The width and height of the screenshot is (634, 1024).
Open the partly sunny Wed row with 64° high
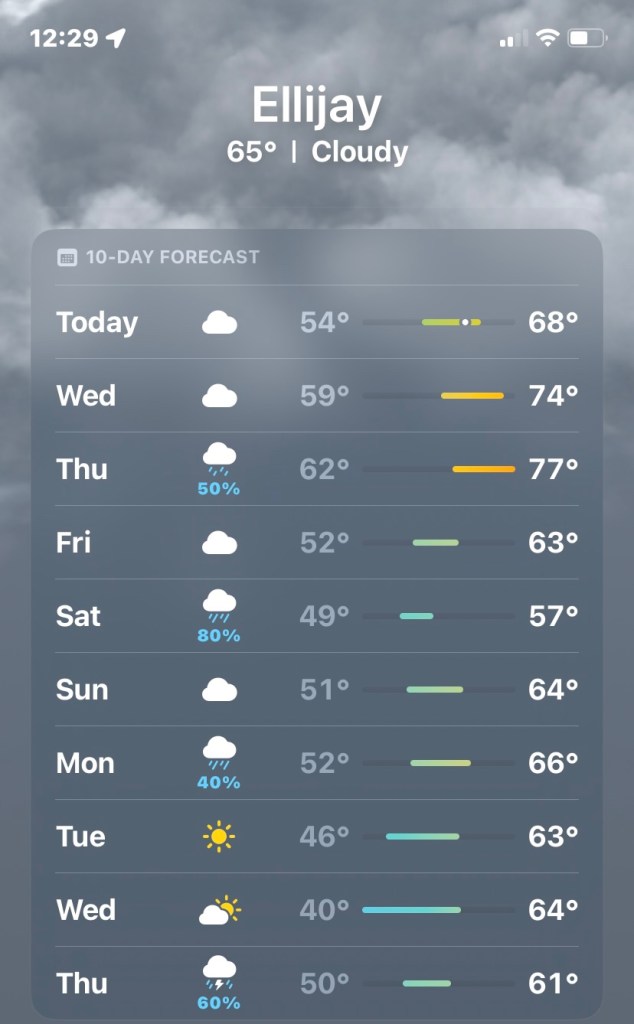(x=316, y=910)
